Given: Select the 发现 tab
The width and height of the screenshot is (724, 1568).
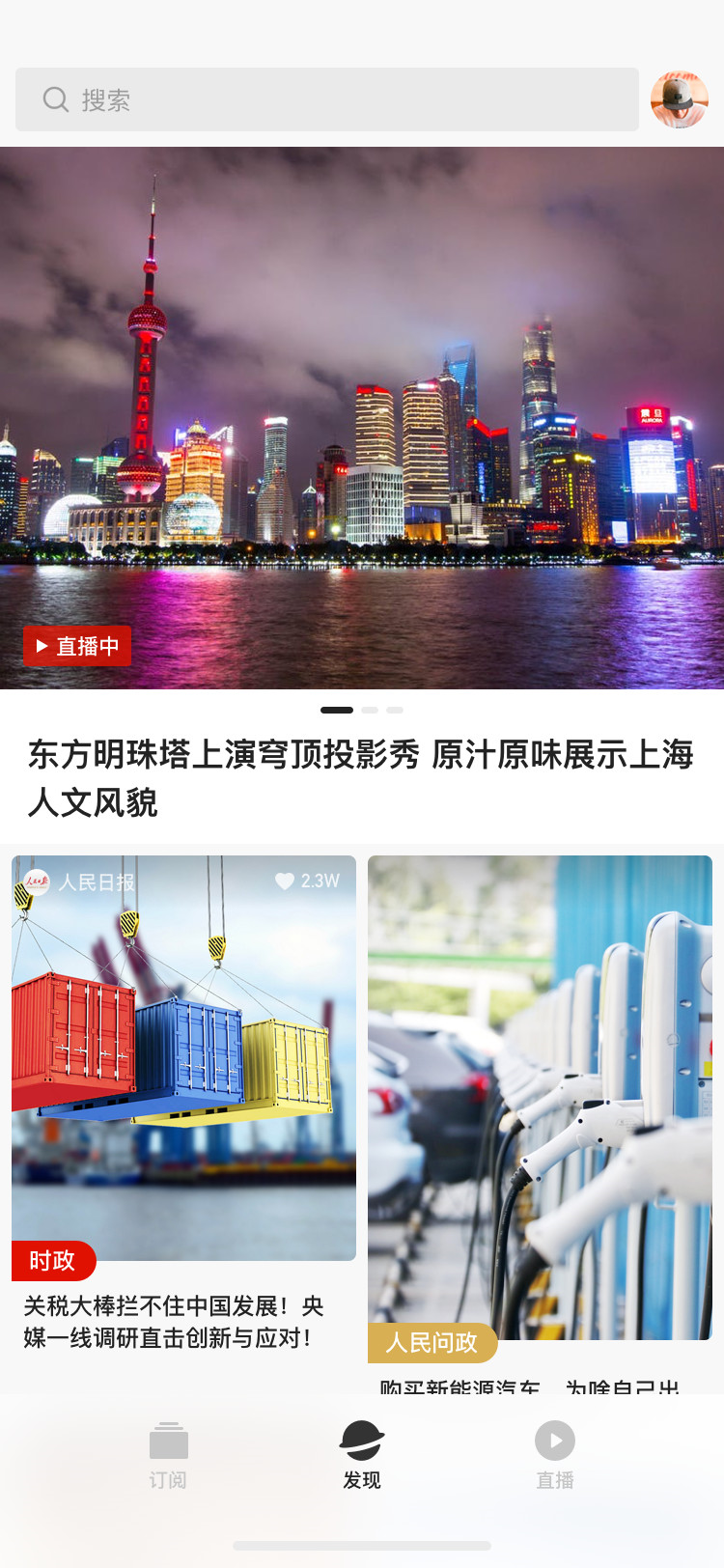Looking at the screenshot, I should 362,1454.
